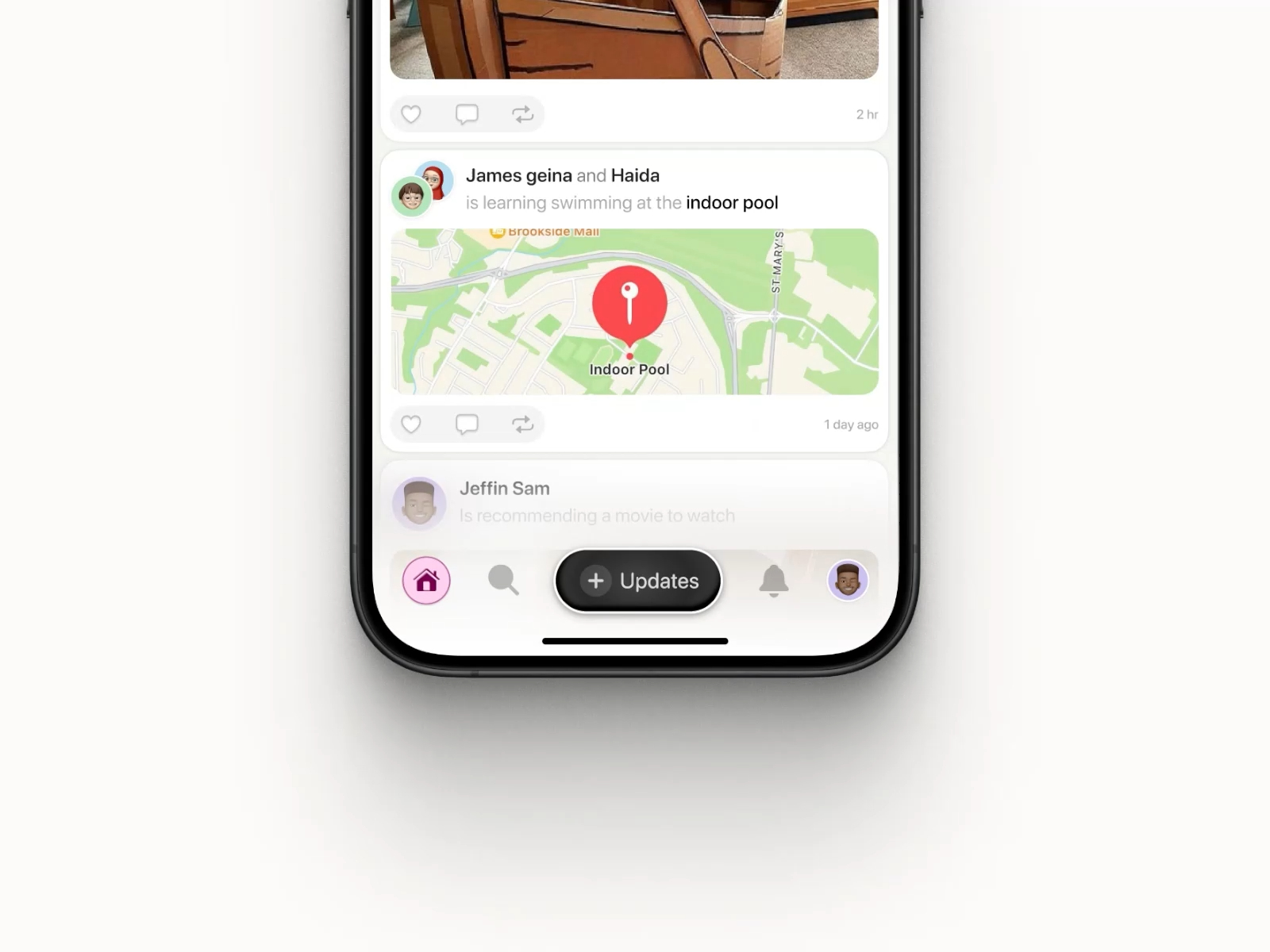Open the search tab

click(x=503, y=581)
